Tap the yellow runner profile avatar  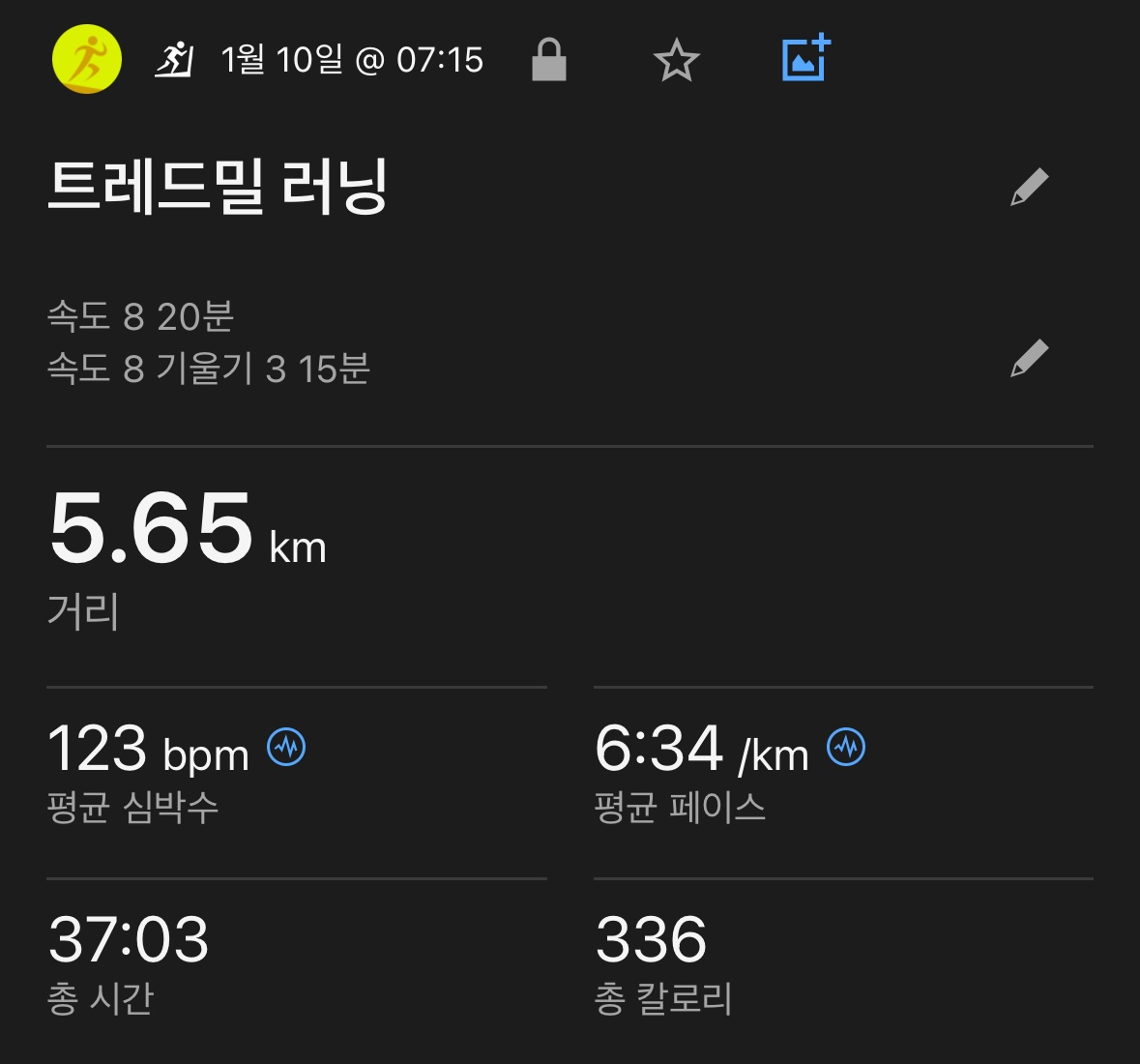[x=87, y=60]
